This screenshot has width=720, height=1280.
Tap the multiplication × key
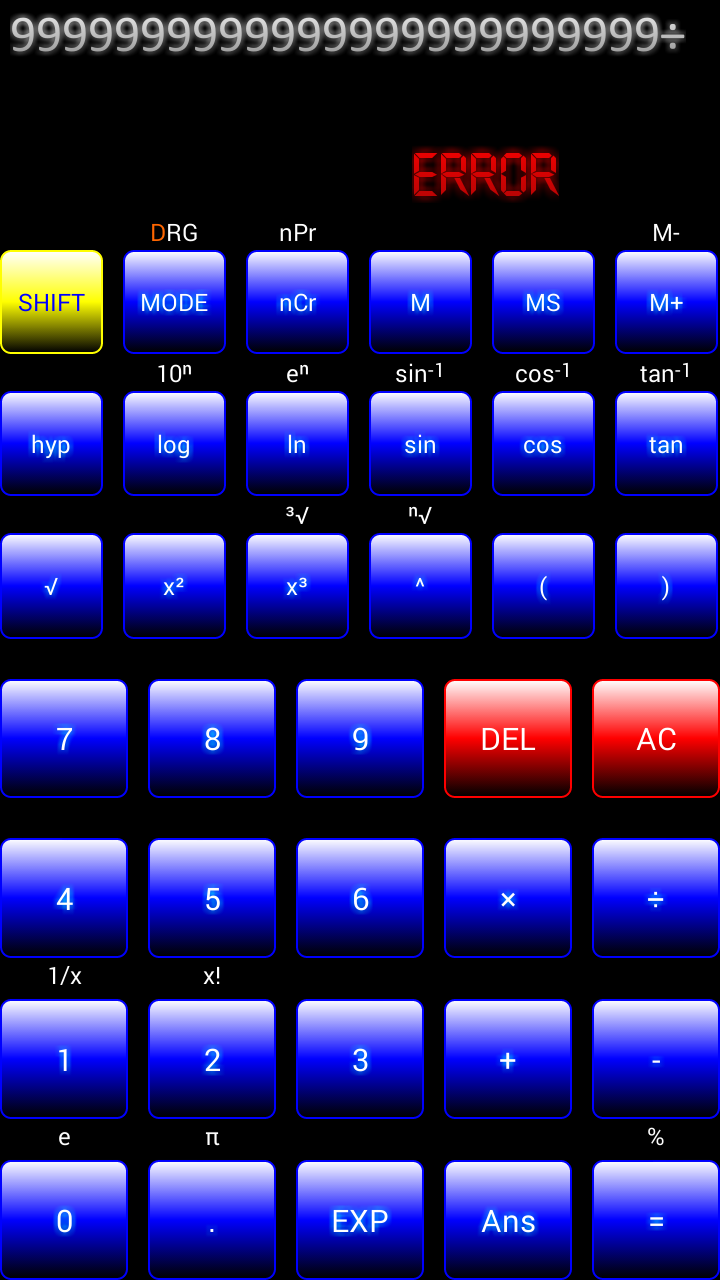pos(508,899)
